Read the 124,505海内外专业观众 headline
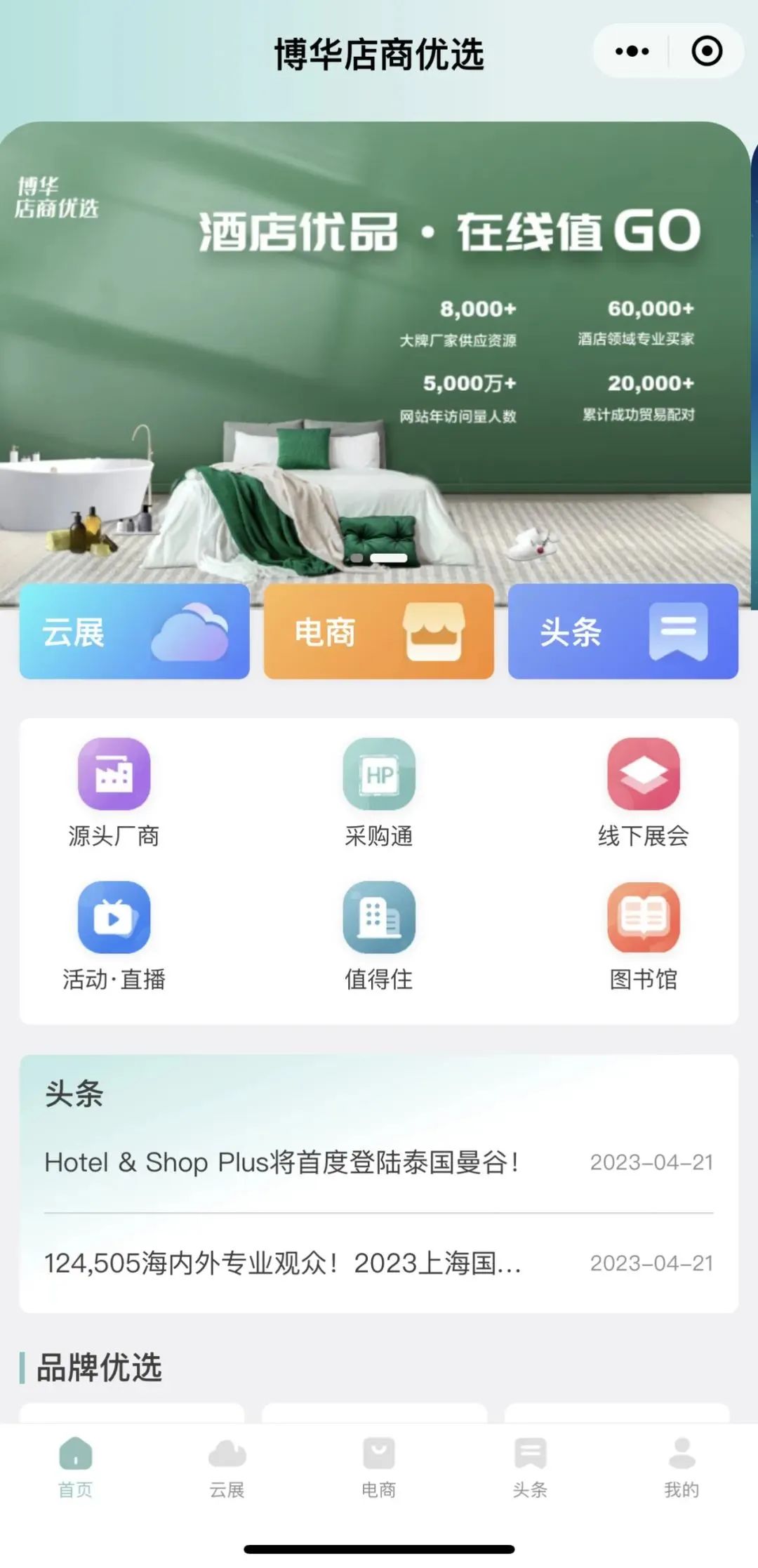The width and height of the screenshot is (758, 1568). (x=282, y=1263)
